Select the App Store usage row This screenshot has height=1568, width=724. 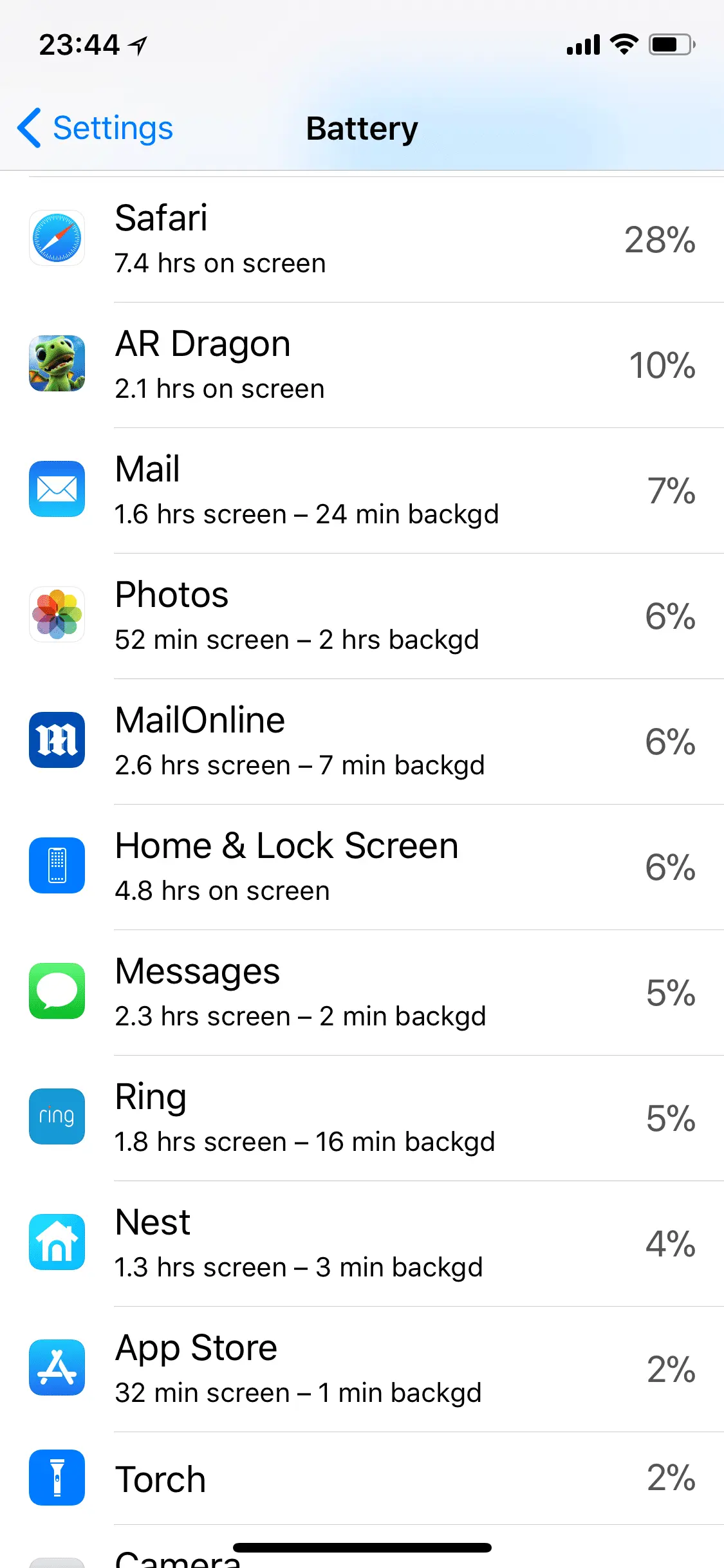(362, 1369)
